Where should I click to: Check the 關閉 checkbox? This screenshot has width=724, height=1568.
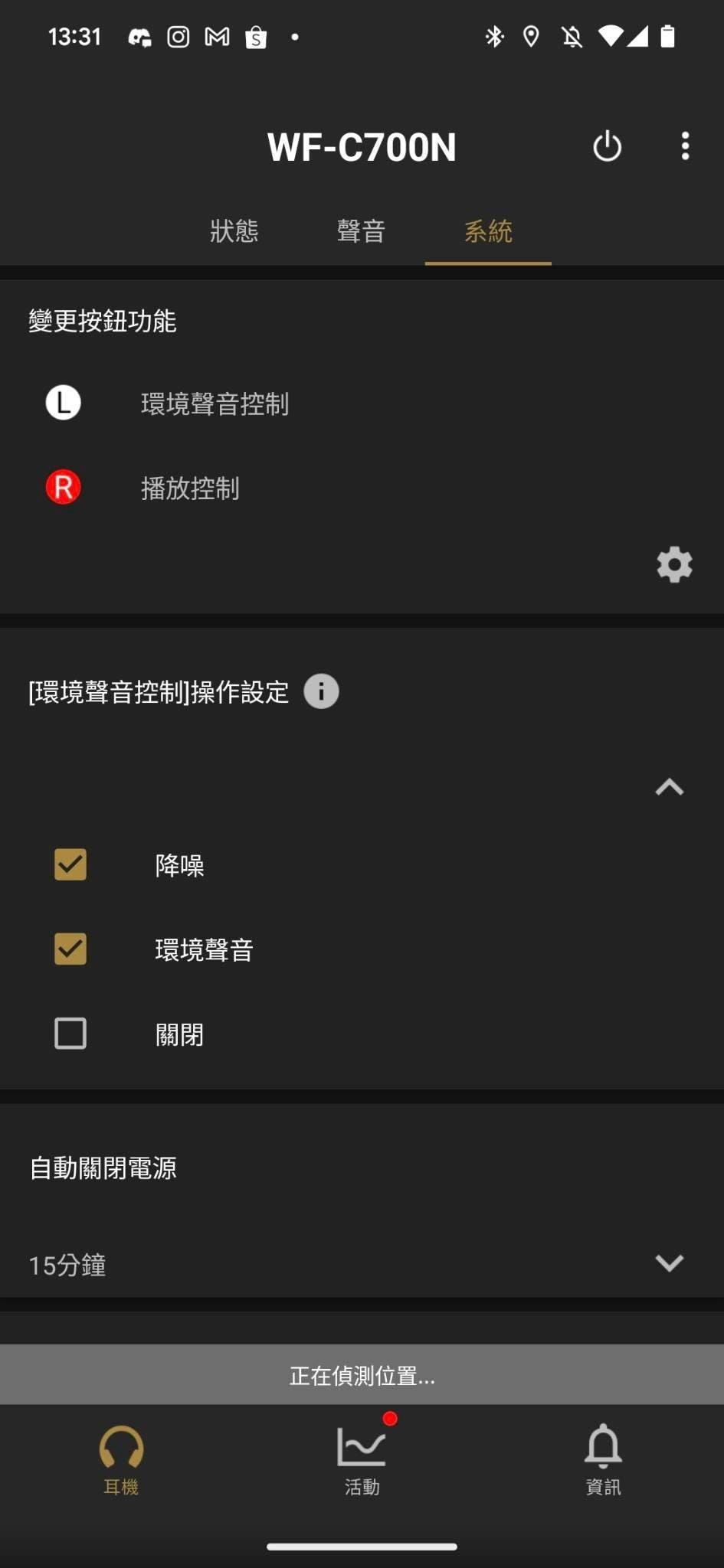70,1033
